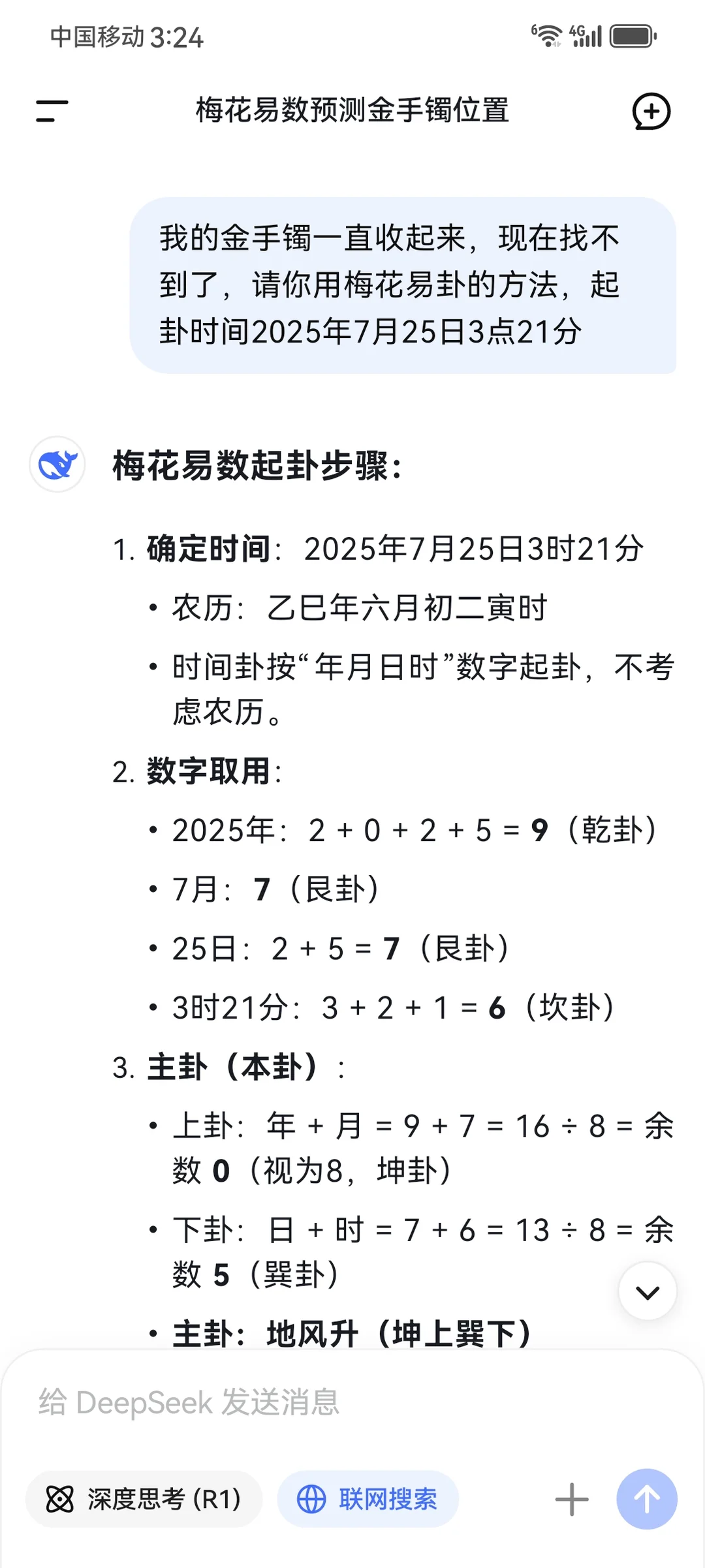Toggle 联网搜索 web search
This screenshot has width=705, height=1568.
368,1499
